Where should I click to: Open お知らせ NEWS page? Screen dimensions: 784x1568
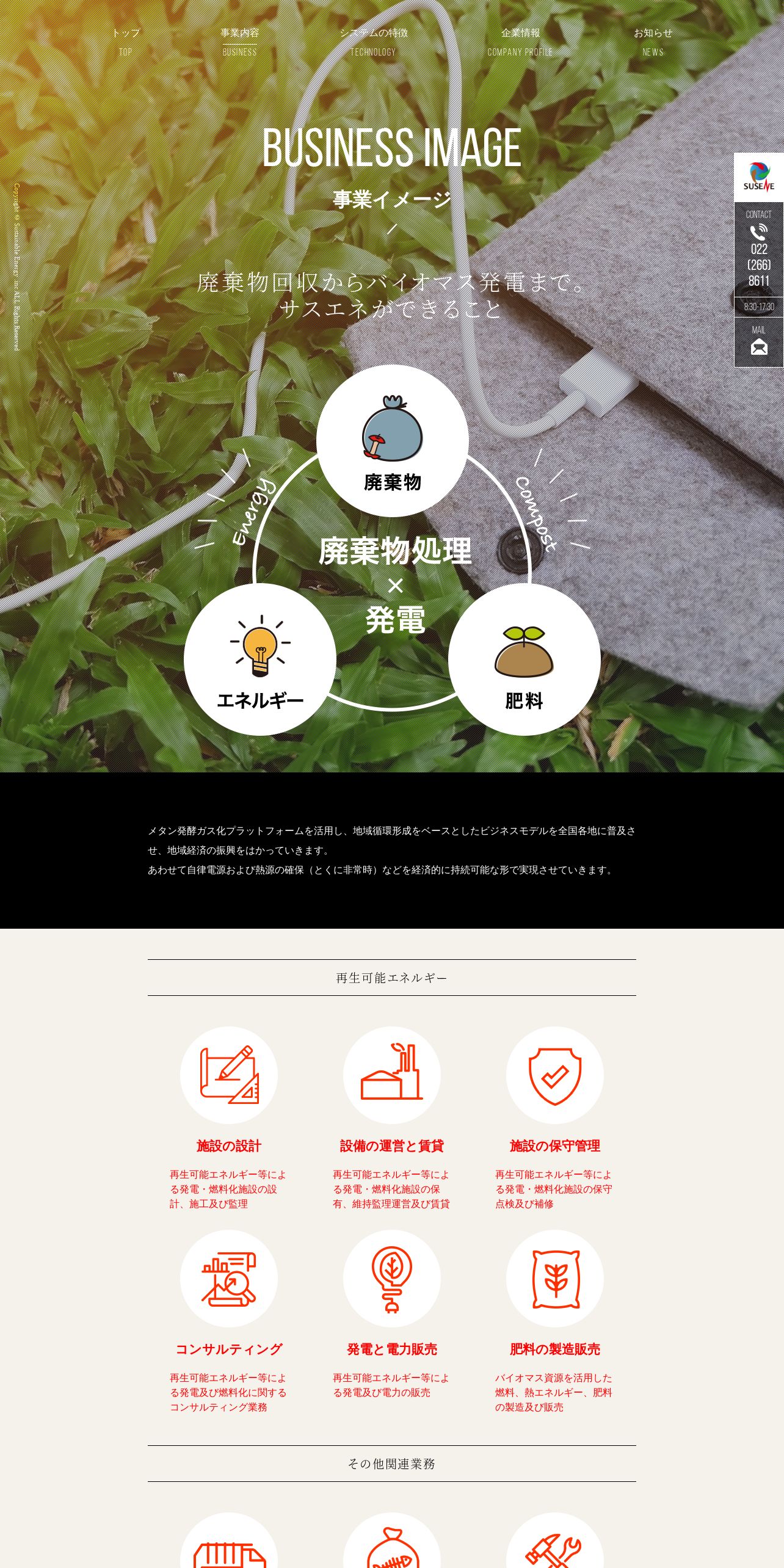tap(653, 42)
